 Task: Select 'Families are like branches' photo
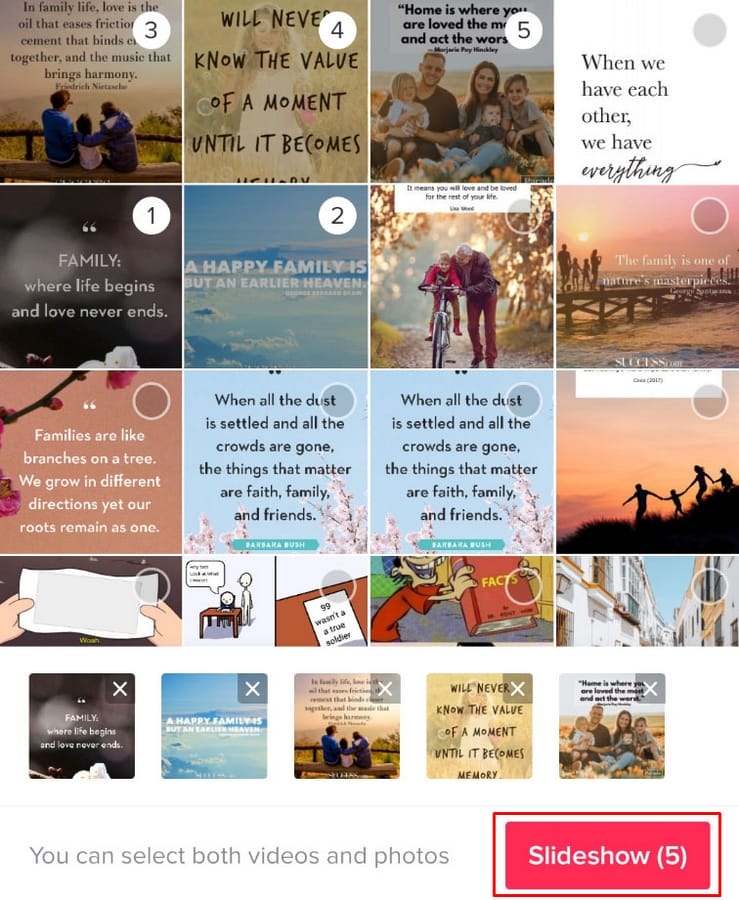151,401
